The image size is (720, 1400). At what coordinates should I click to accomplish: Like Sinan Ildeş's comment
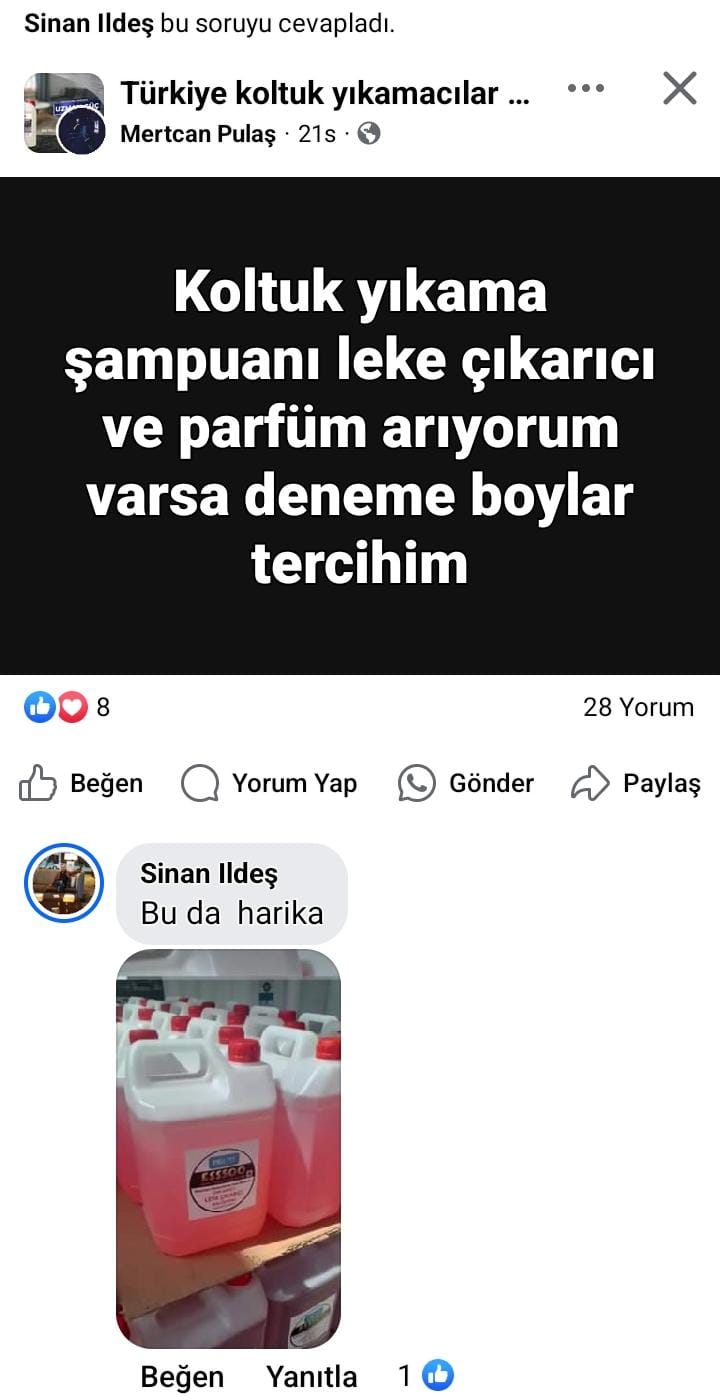click(x=182, y=1377)
